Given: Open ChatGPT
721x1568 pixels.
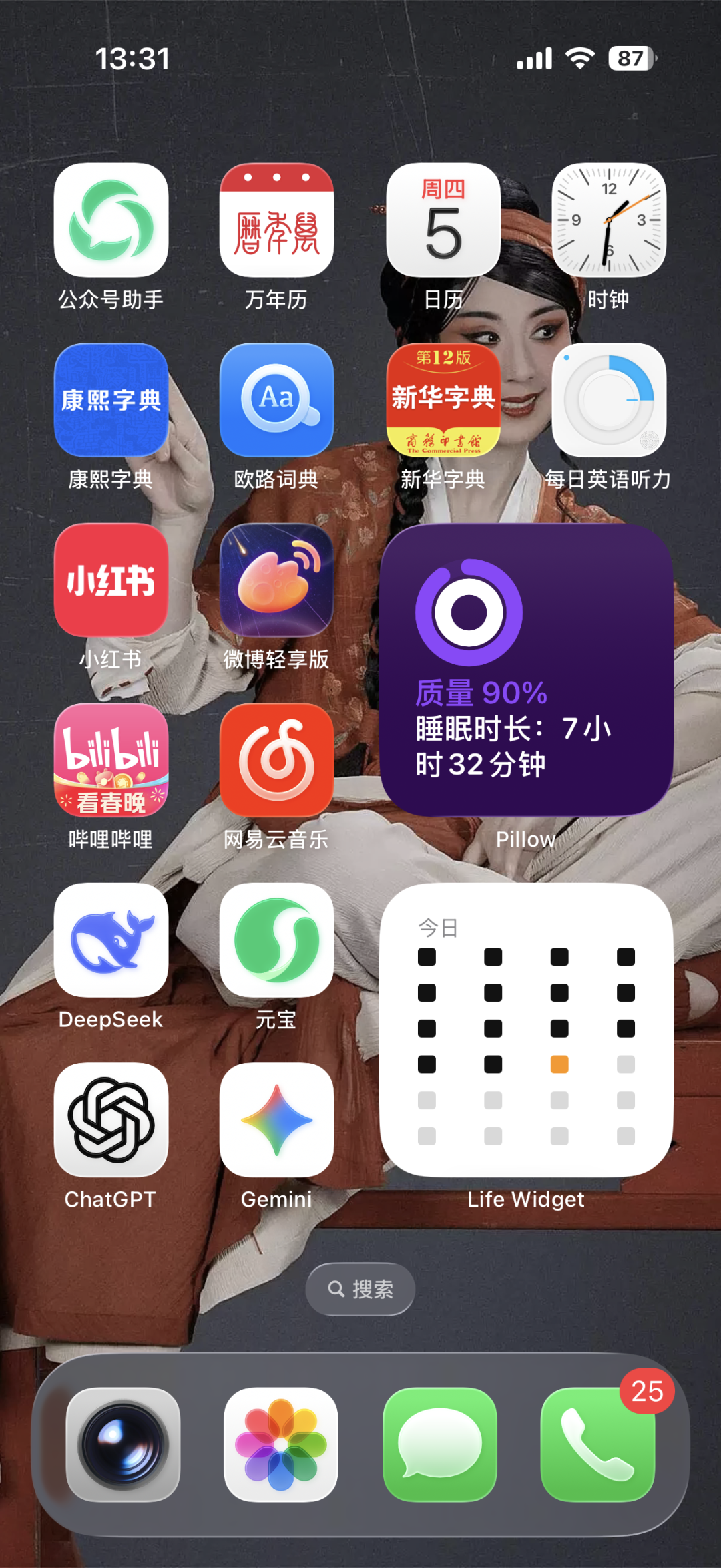Looking at the screenshot, I should (x=111, y=1120).
